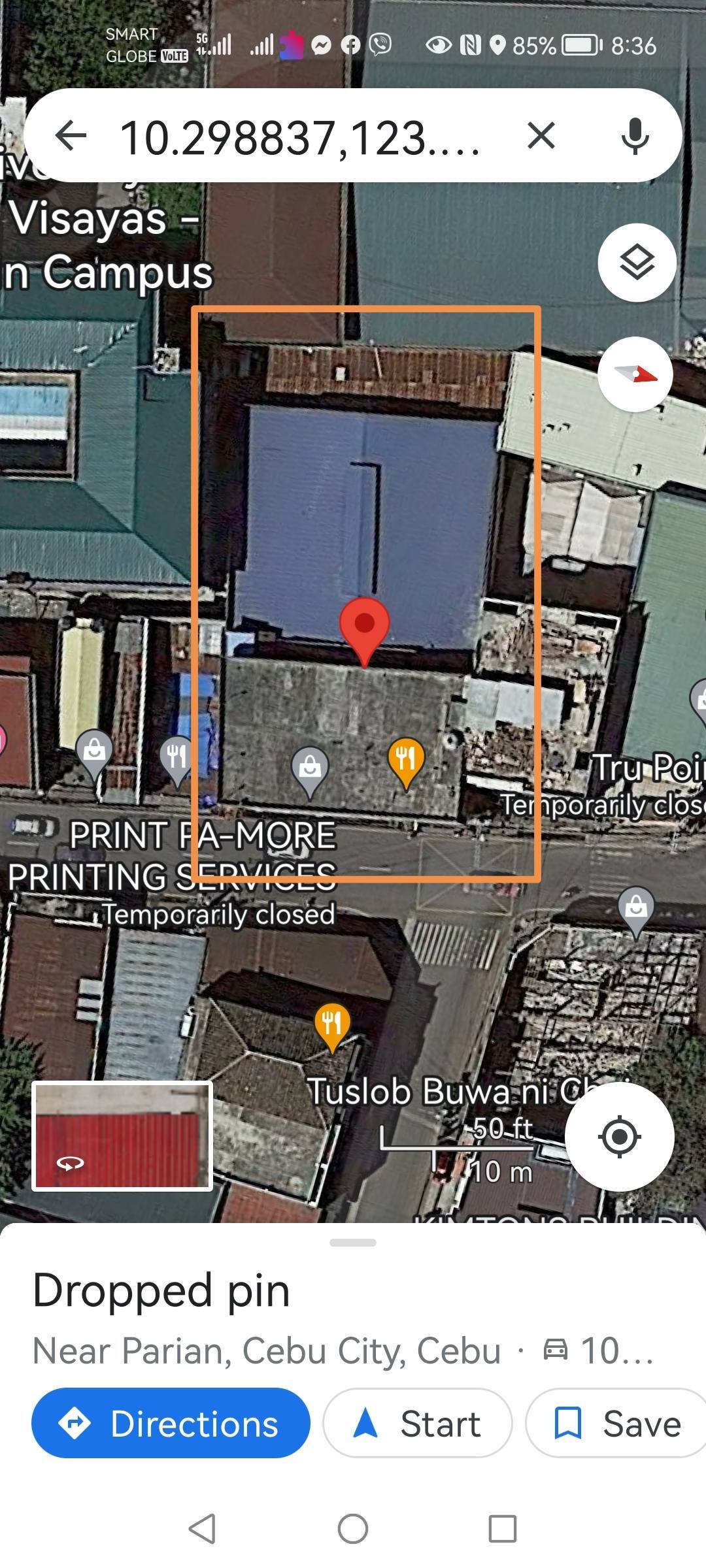
Task: Go to the phone's home screen
Action: tap(353, 1529)
